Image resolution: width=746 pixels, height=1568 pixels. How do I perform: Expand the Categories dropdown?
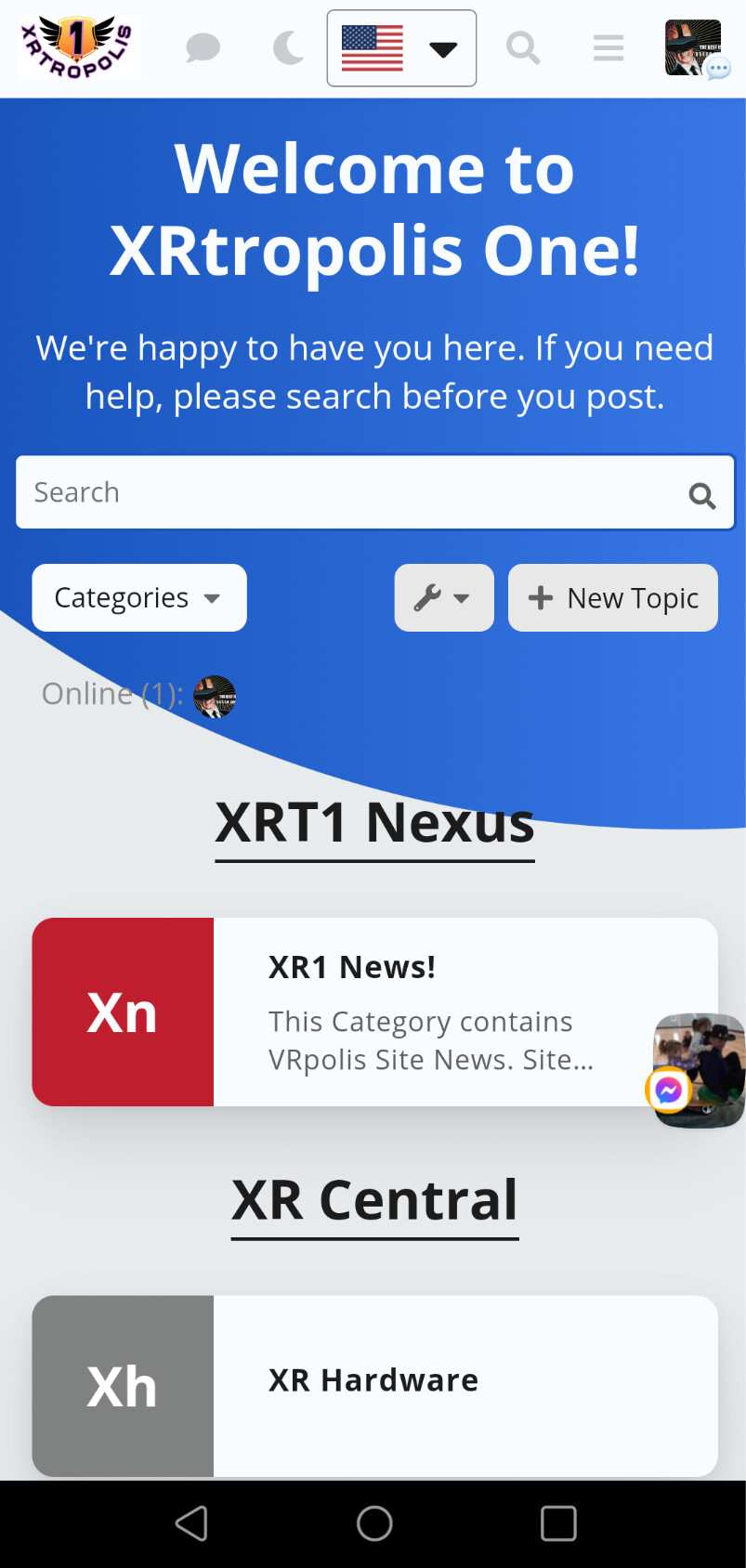click(x=139, y=598)
